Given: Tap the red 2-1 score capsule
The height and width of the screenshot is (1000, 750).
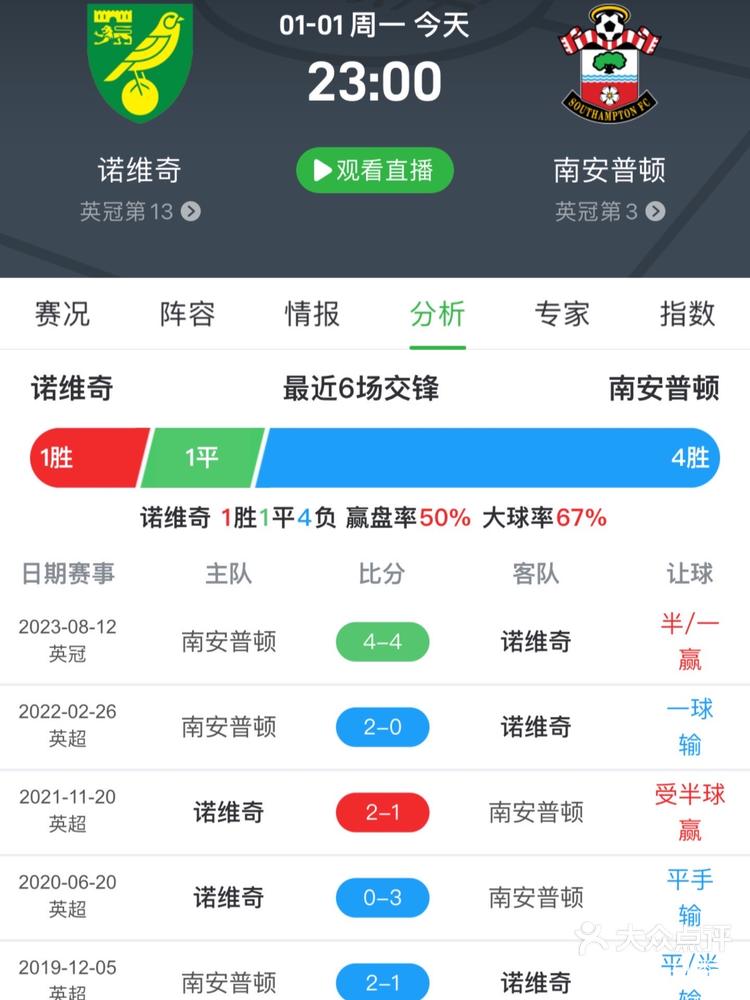Looking at the screenshot, I should (x=381, y=813).
